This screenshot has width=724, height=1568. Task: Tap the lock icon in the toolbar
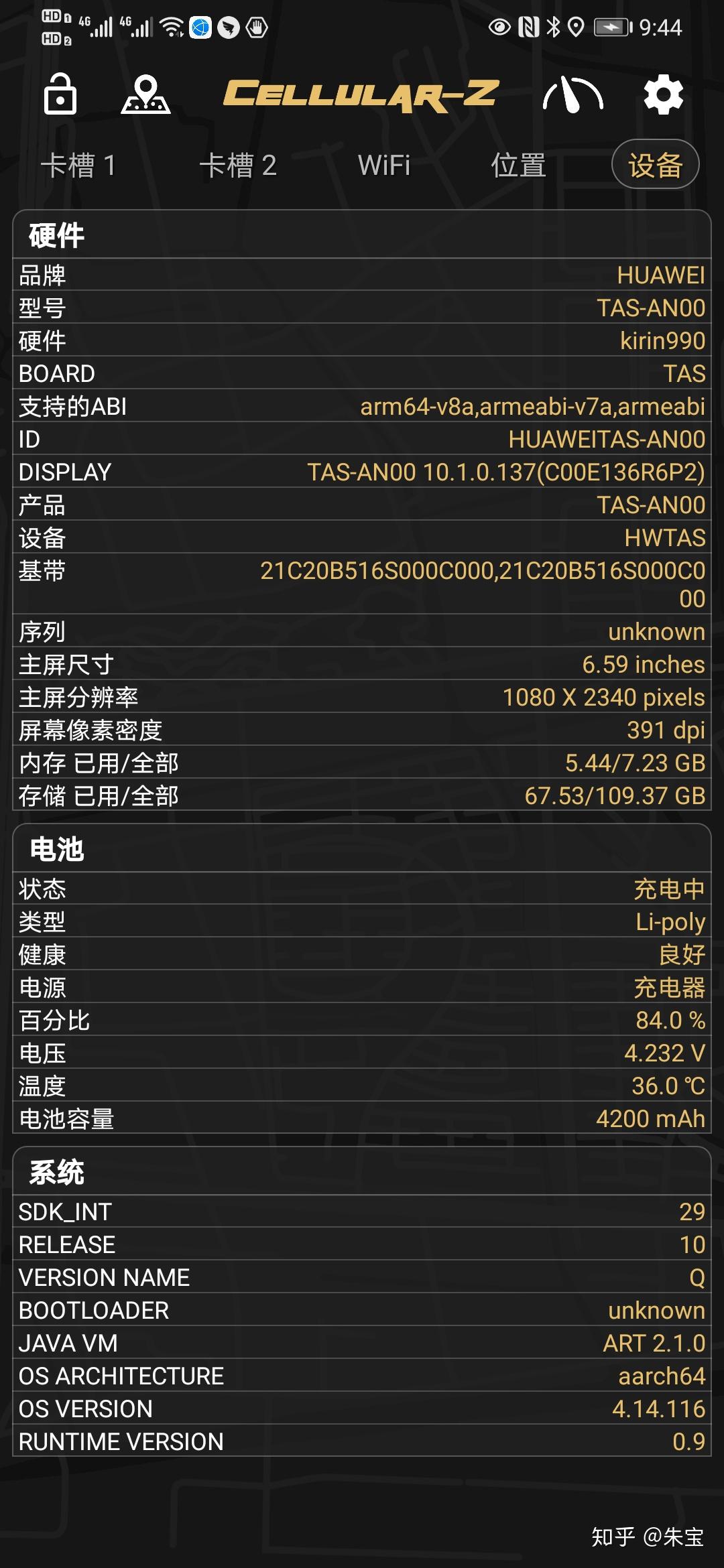point(60,93)
